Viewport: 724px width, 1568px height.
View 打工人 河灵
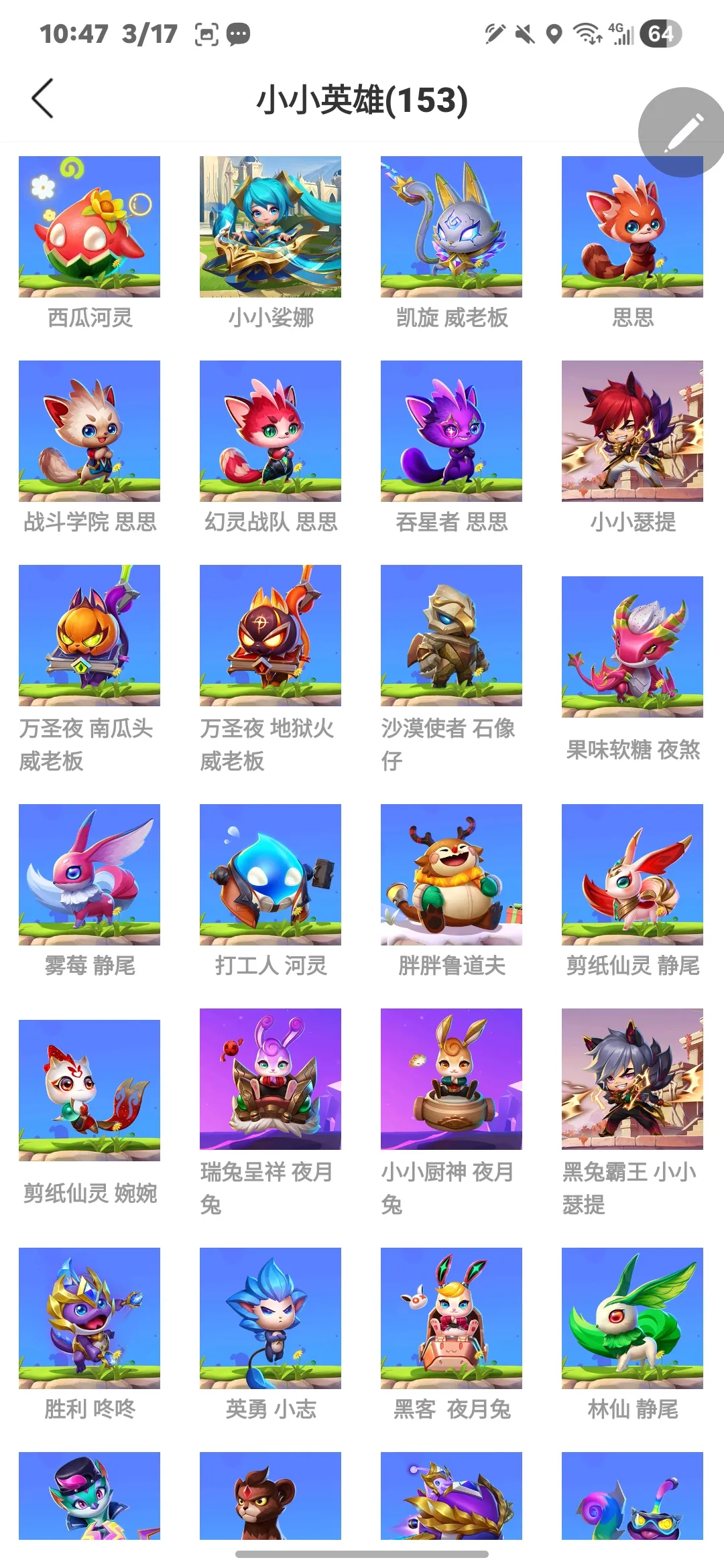click(270, 874)
